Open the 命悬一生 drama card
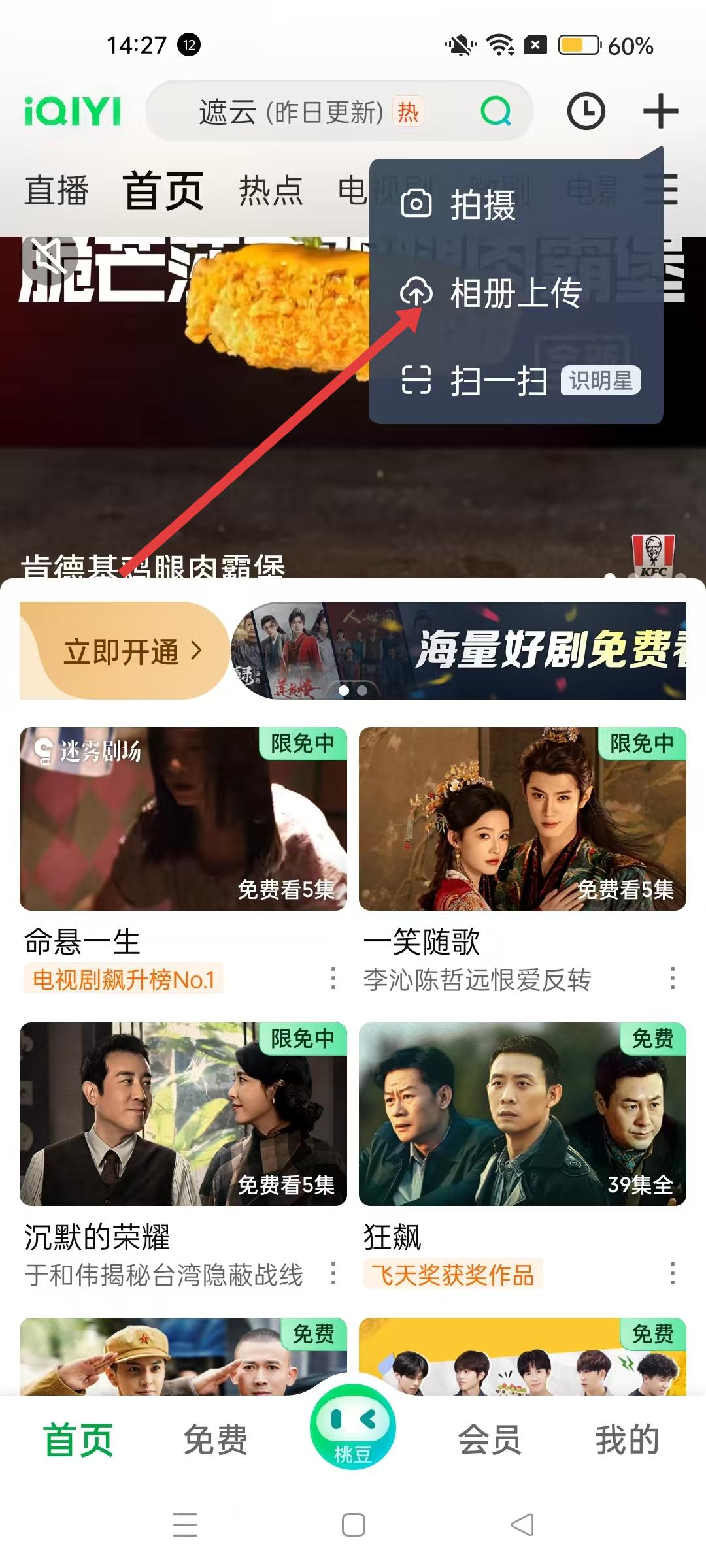 coord(183,819)
